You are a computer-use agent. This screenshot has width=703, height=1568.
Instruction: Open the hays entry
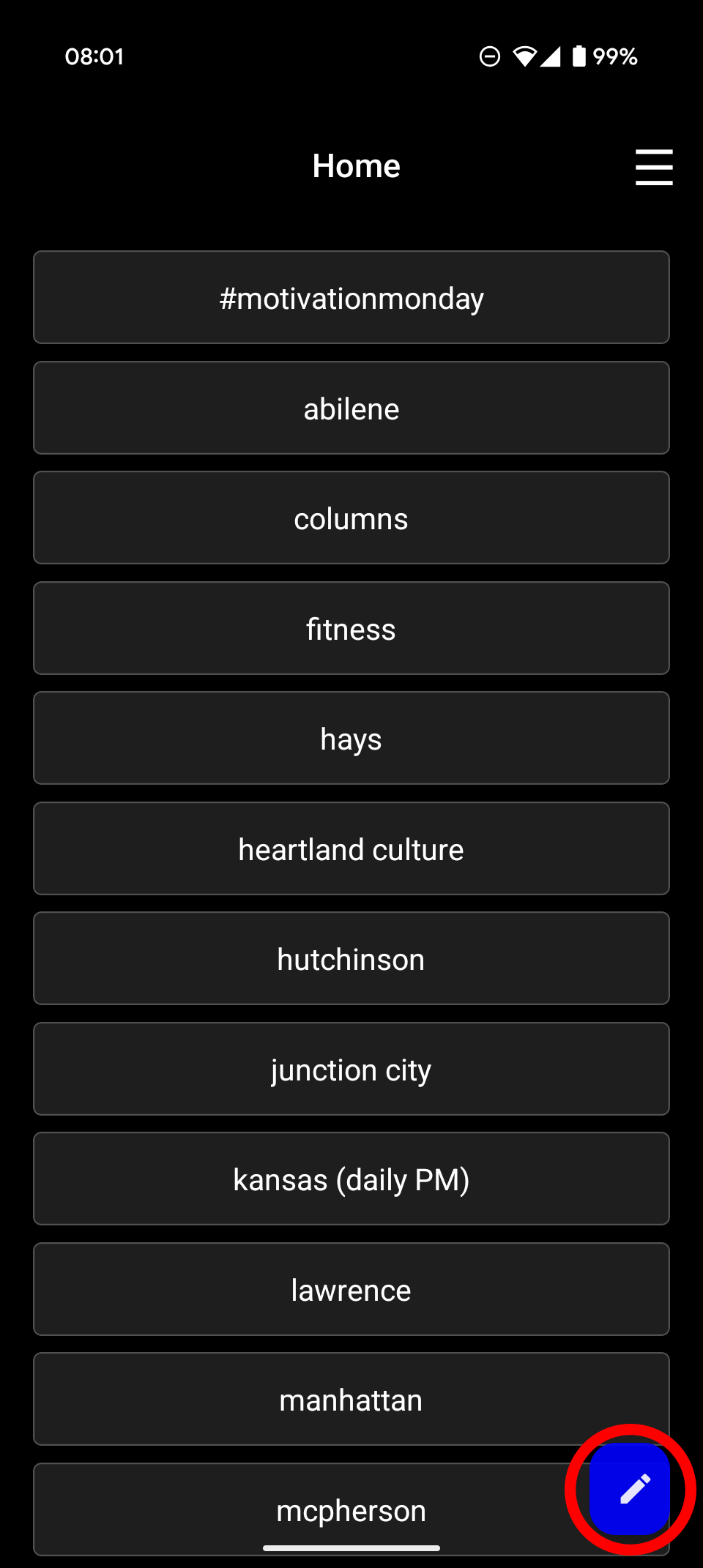351,738
